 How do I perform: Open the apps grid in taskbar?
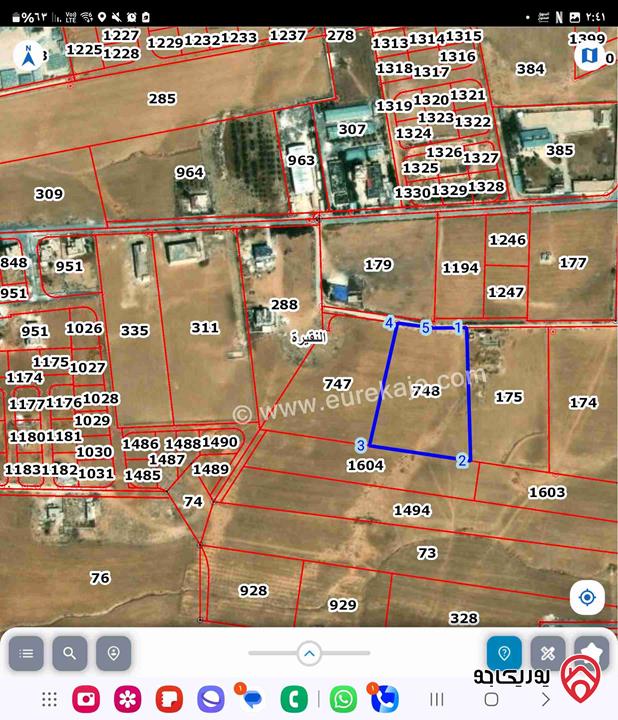[x=49, y=699]
